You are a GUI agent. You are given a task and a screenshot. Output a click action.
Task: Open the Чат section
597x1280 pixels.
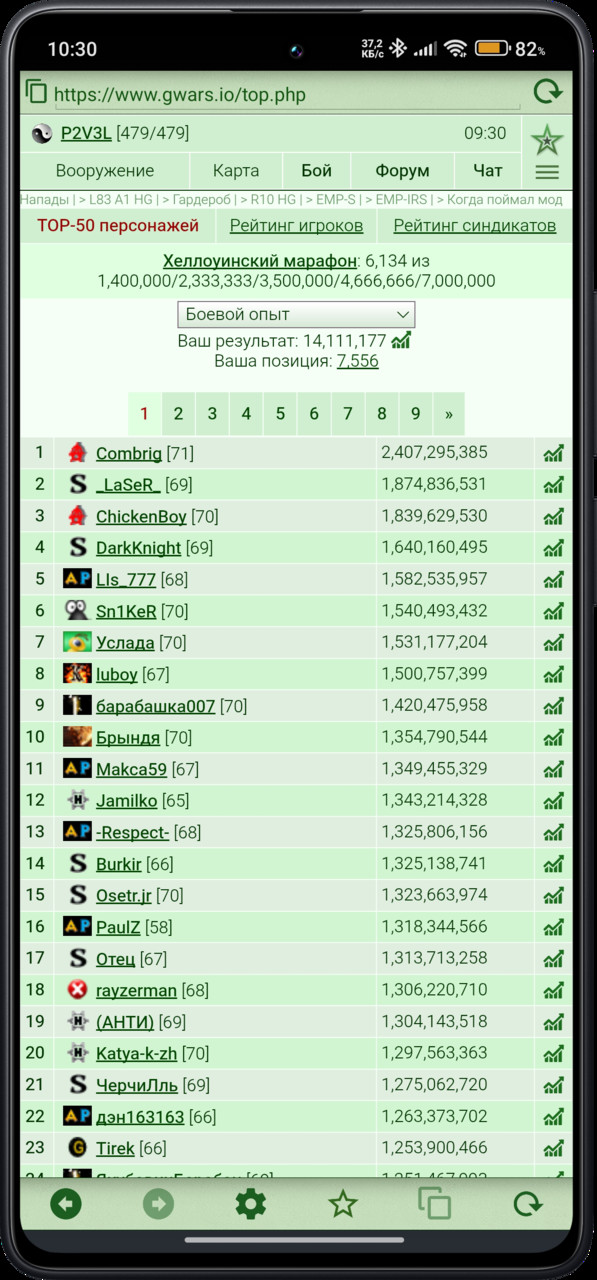click(487, 171)
